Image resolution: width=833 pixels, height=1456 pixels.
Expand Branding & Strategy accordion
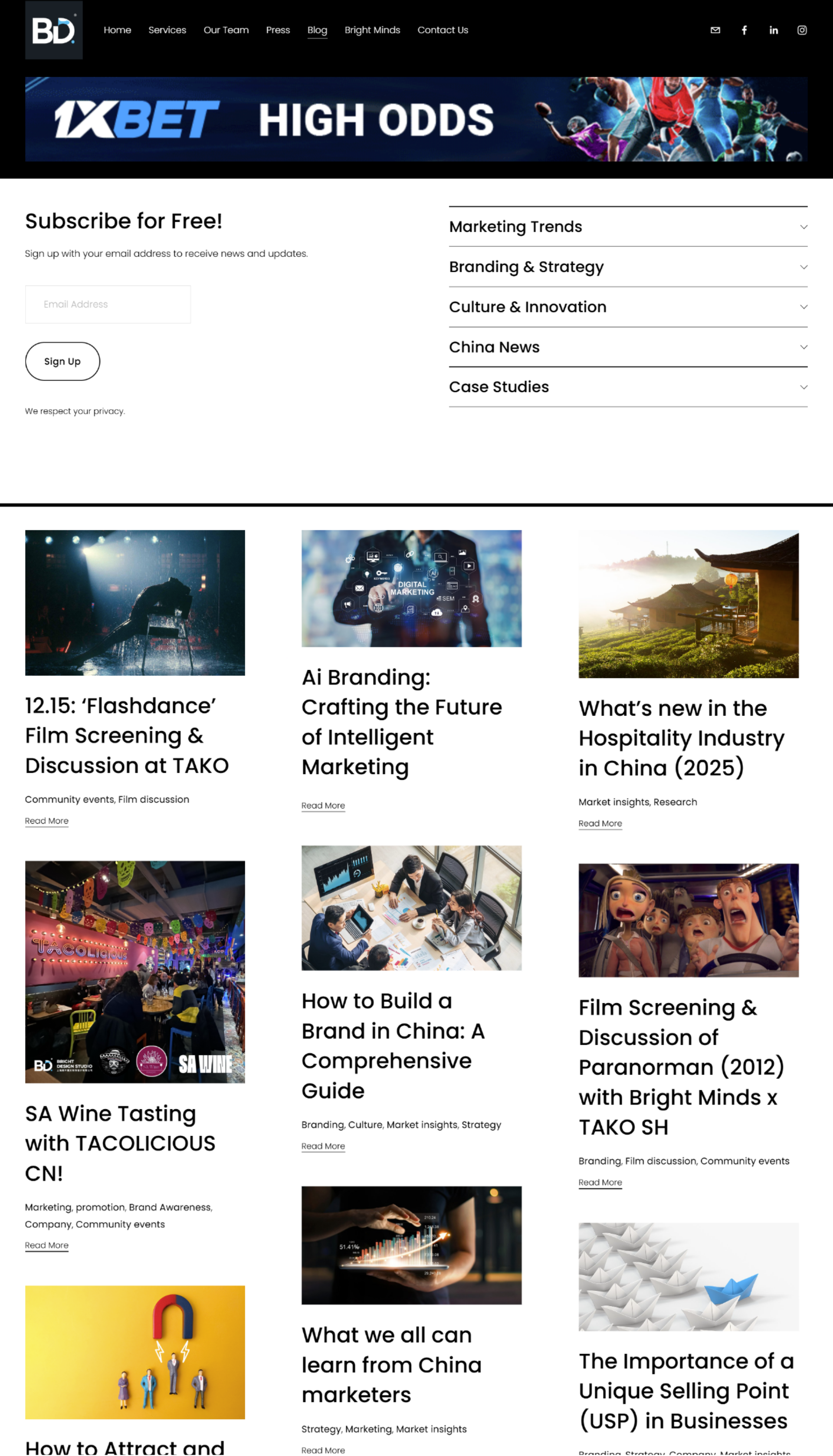pyautogui.click(x=628, y=267)
